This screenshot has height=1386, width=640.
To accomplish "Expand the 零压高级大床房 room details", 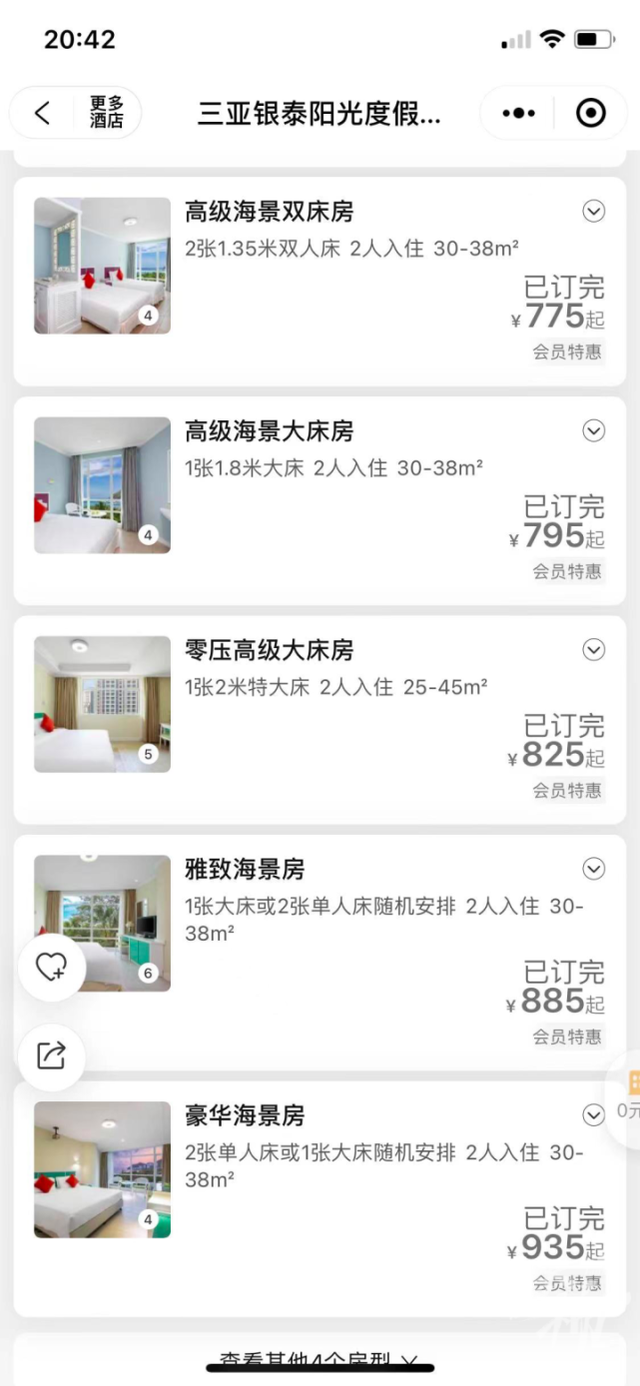I will 594,650.
